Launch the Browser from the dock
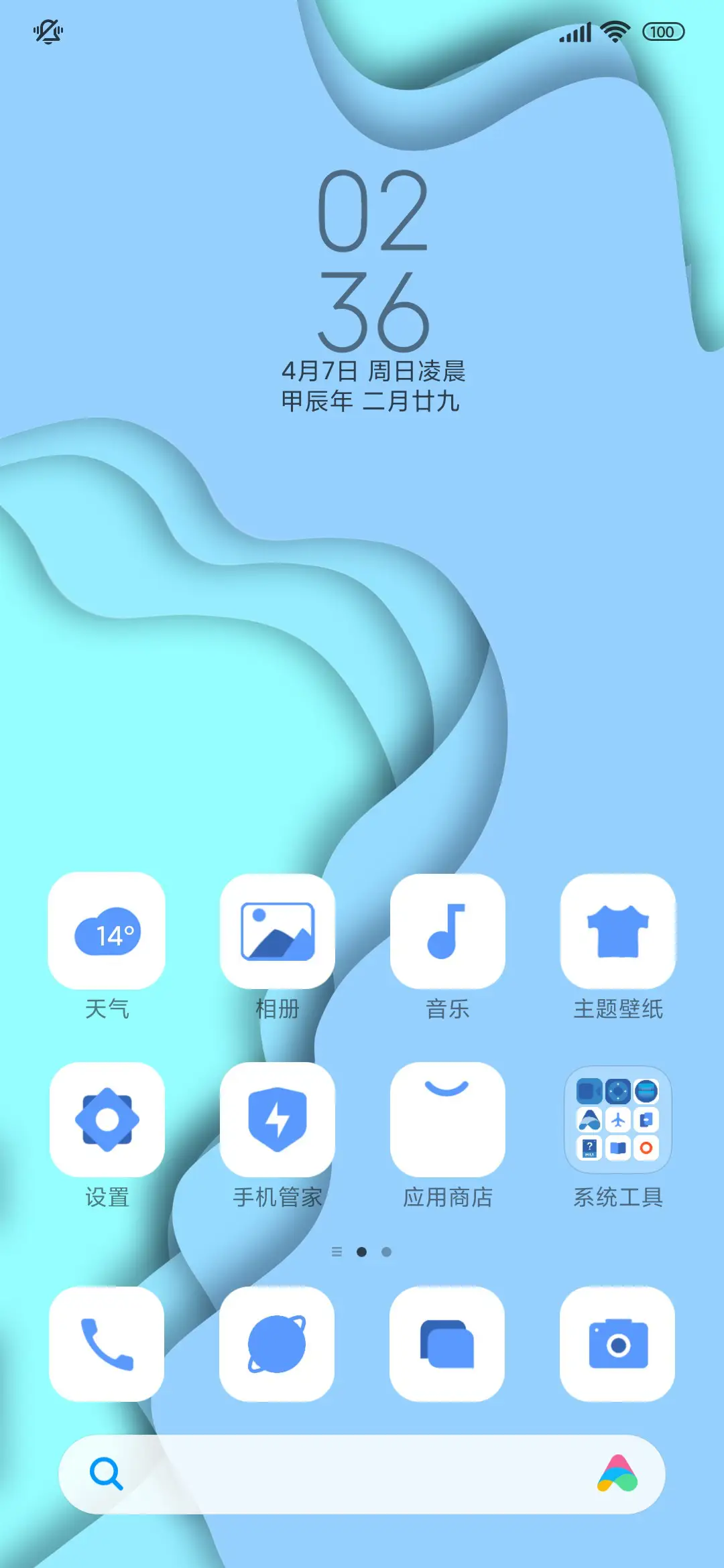The height and width of the screenshot is (1568, 724). point(277,1347)
